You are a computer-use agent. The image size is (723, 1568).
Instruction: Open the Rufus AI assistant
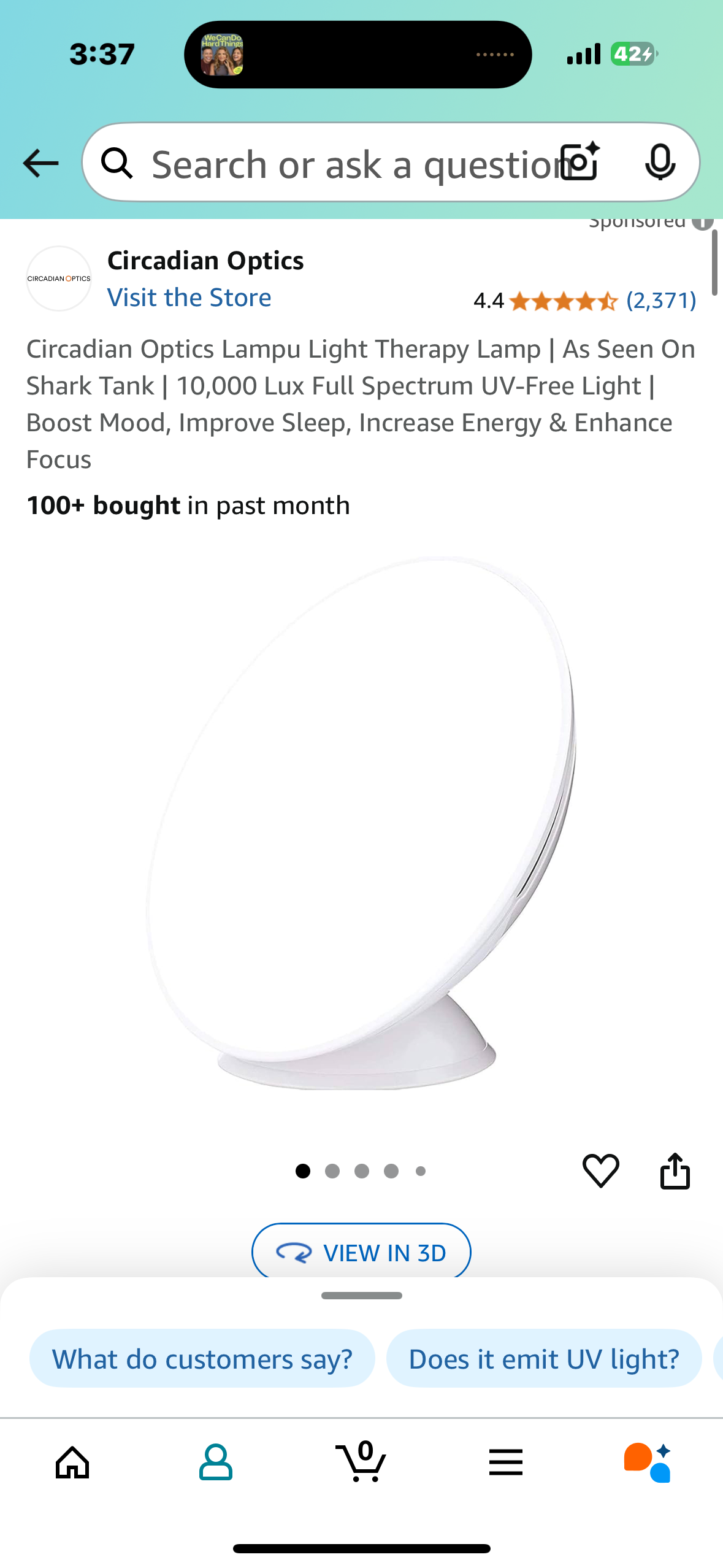[649, 1462]
